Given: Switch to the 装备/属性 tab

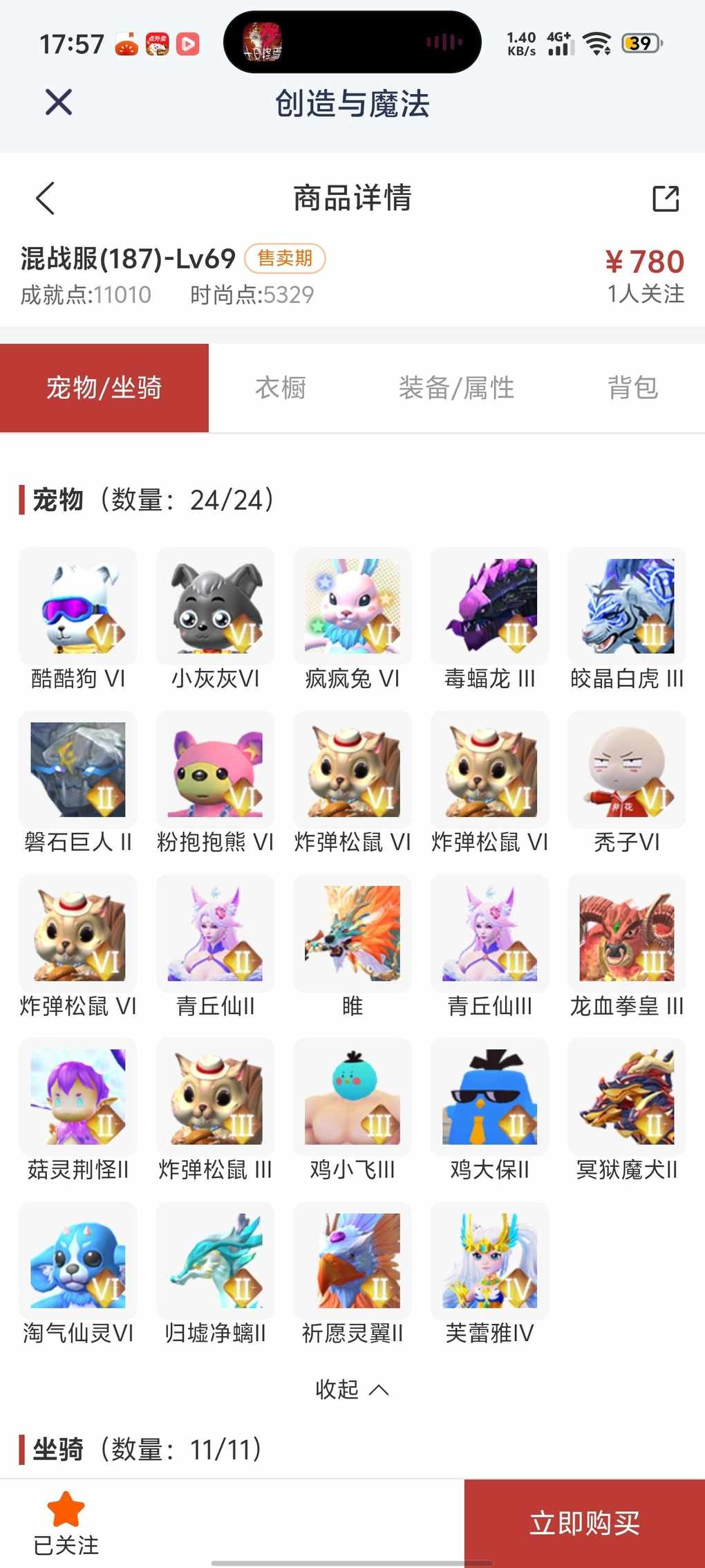Looking at the screenshot, I should tap(456, 387).
